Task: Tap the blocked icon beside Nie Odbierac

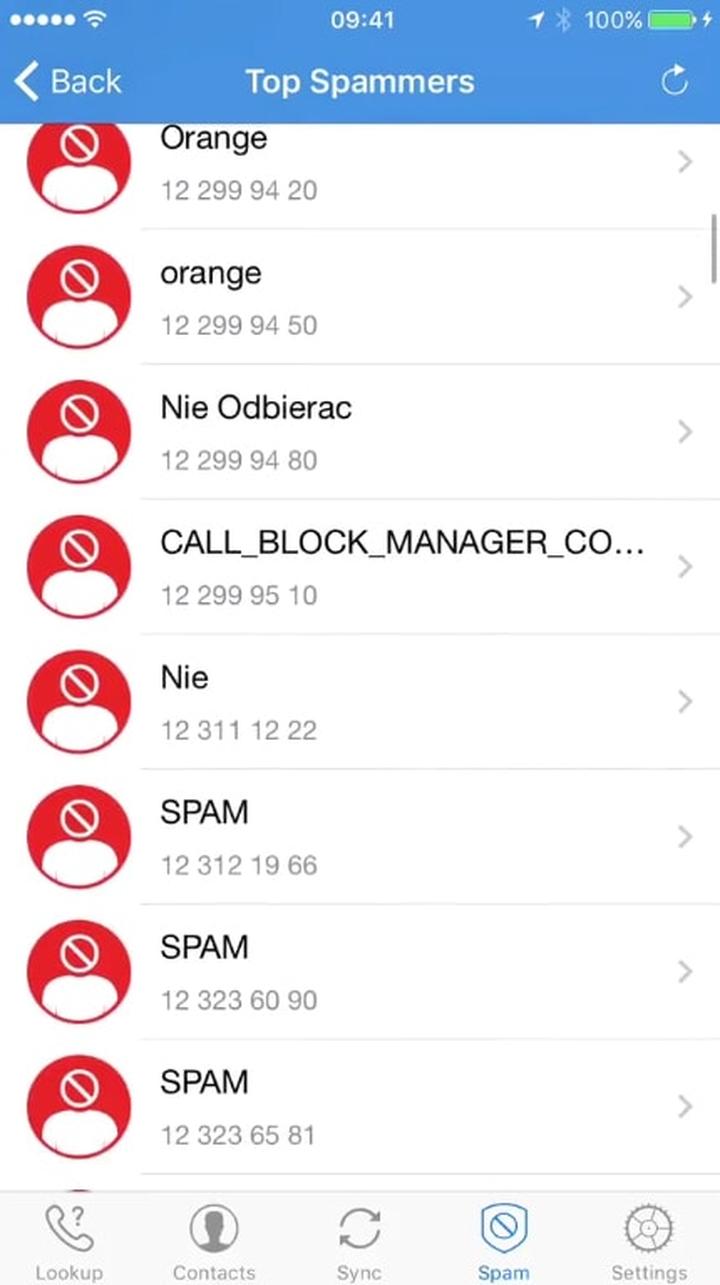Action: pos(78,432)
